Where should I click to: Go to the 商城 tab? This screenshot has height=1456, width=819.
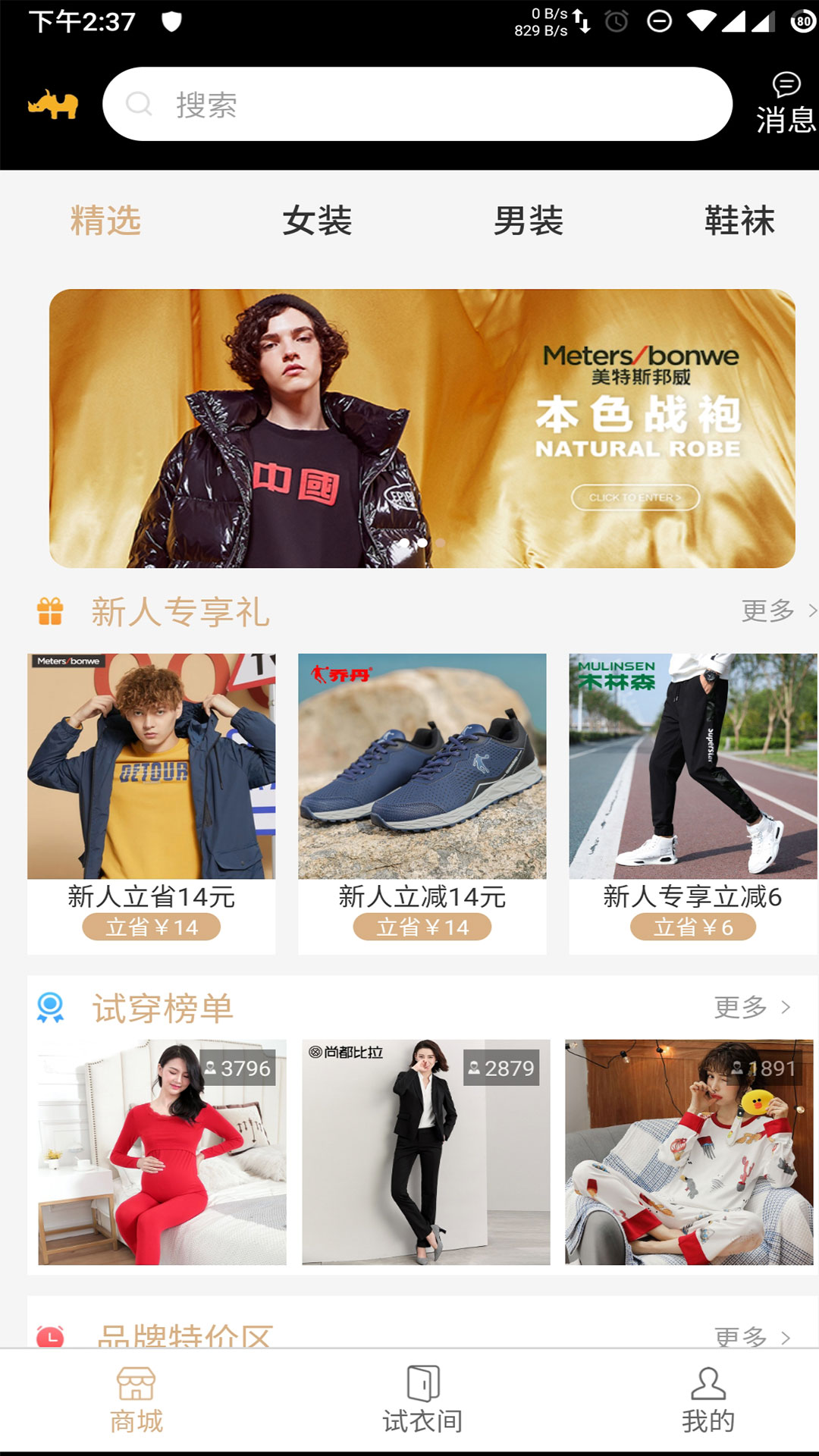coord(136,1401)
